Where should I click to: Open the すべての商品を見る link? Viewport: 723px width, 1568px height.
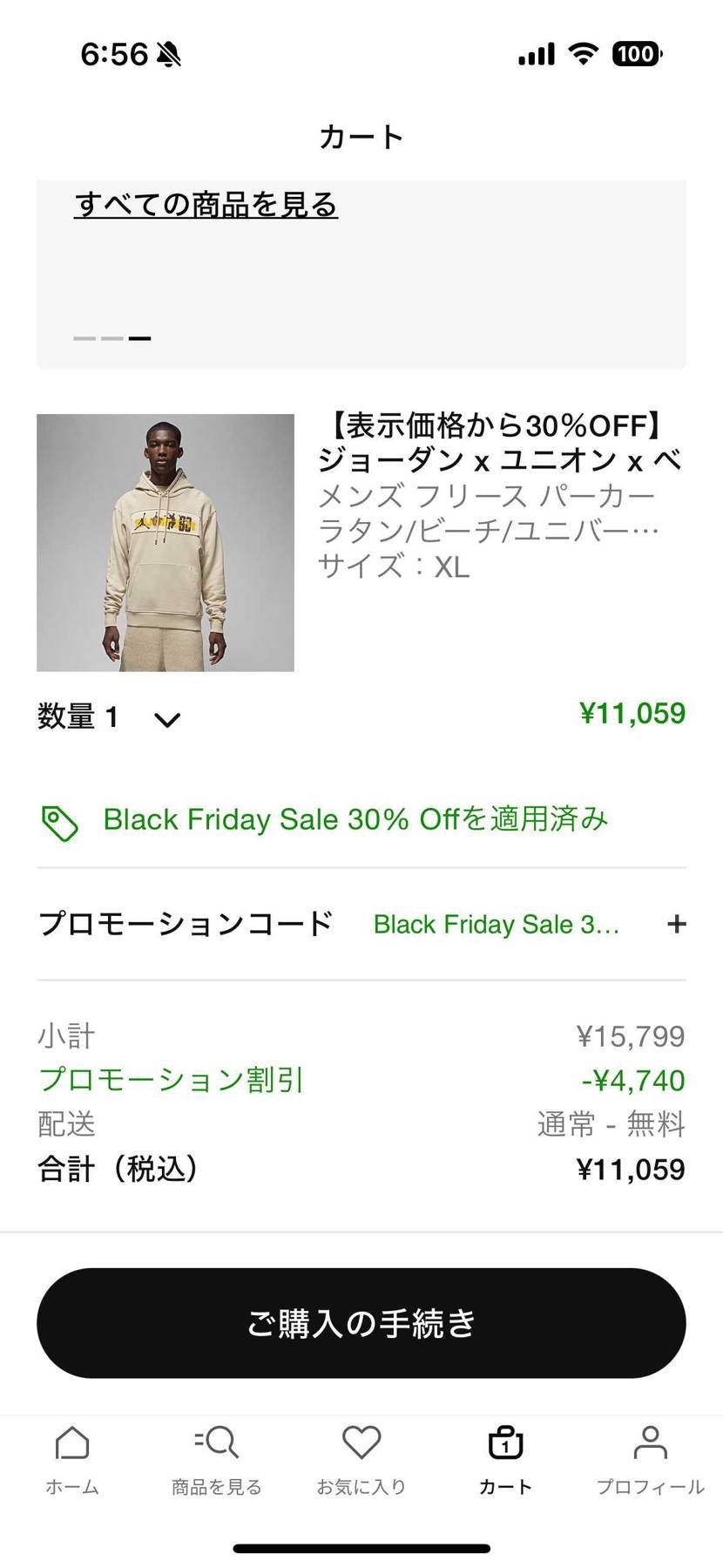click(207, 207)
